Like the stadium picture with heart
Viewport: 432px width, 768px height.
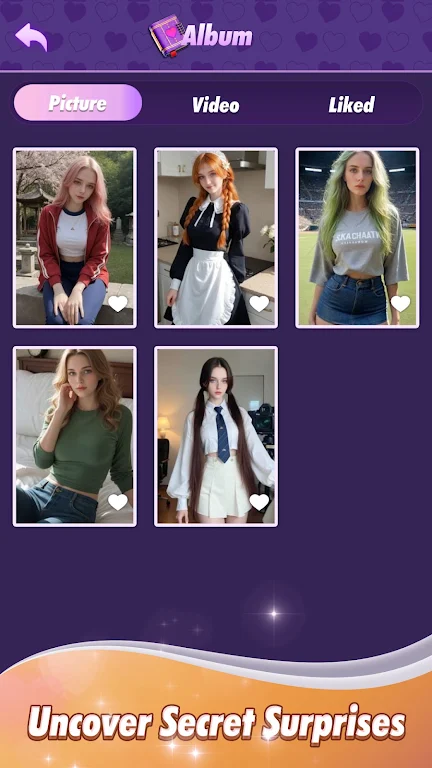[400, 304]
